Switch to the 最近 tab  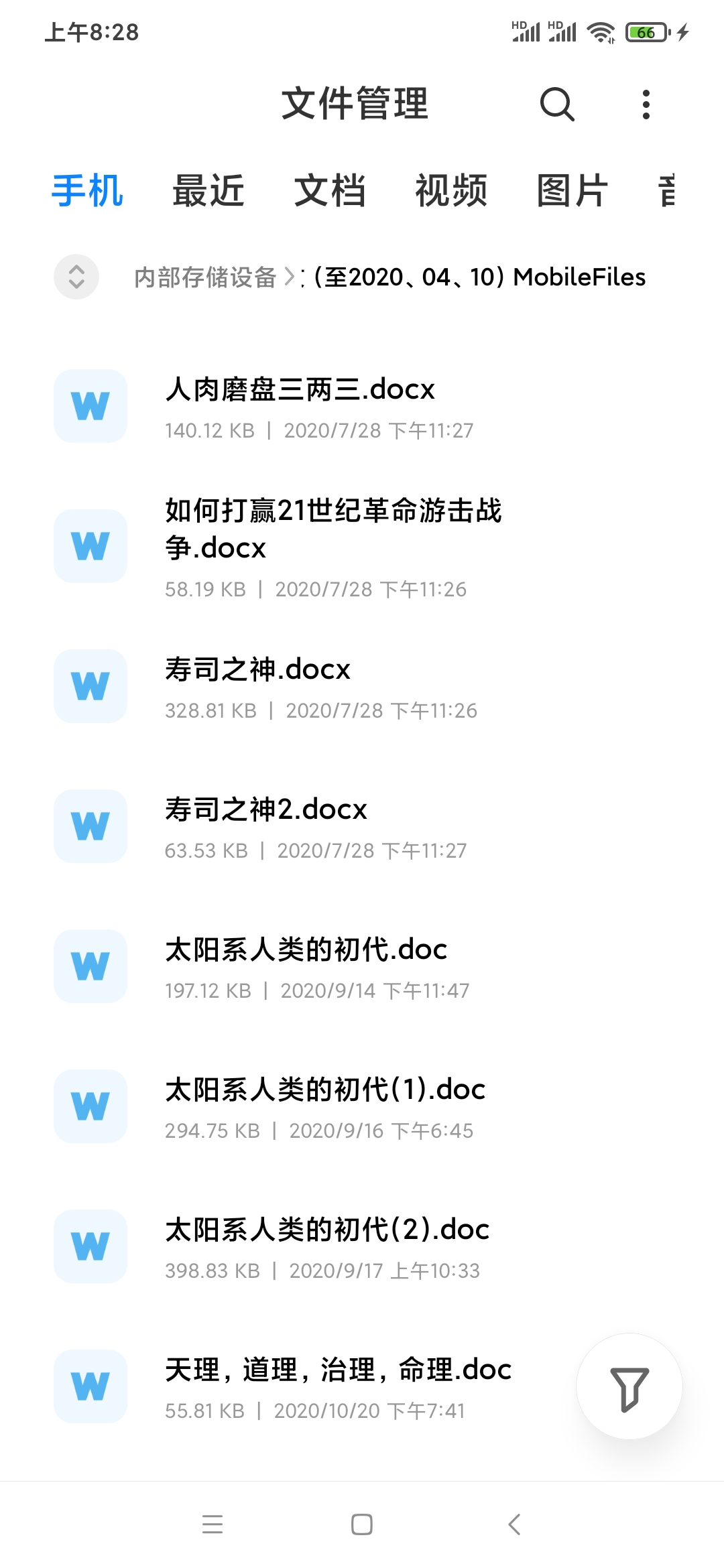[208, 191]
